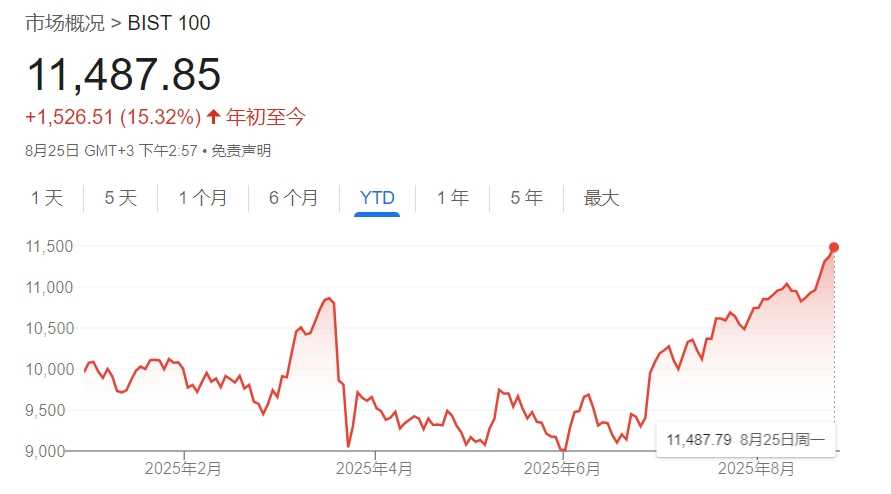Switch to the 最大 range
The height and width of the screenshot is (494, 891).
602,198
